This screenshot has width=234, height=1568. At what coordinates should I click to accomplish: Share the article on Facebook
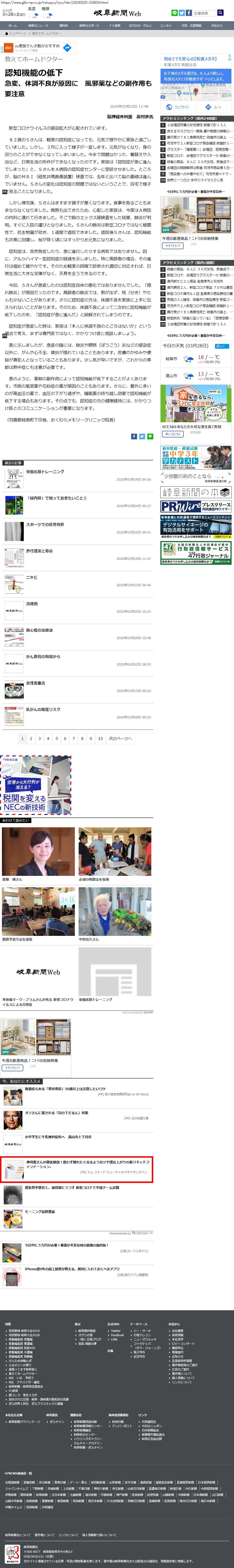[134, 437]
